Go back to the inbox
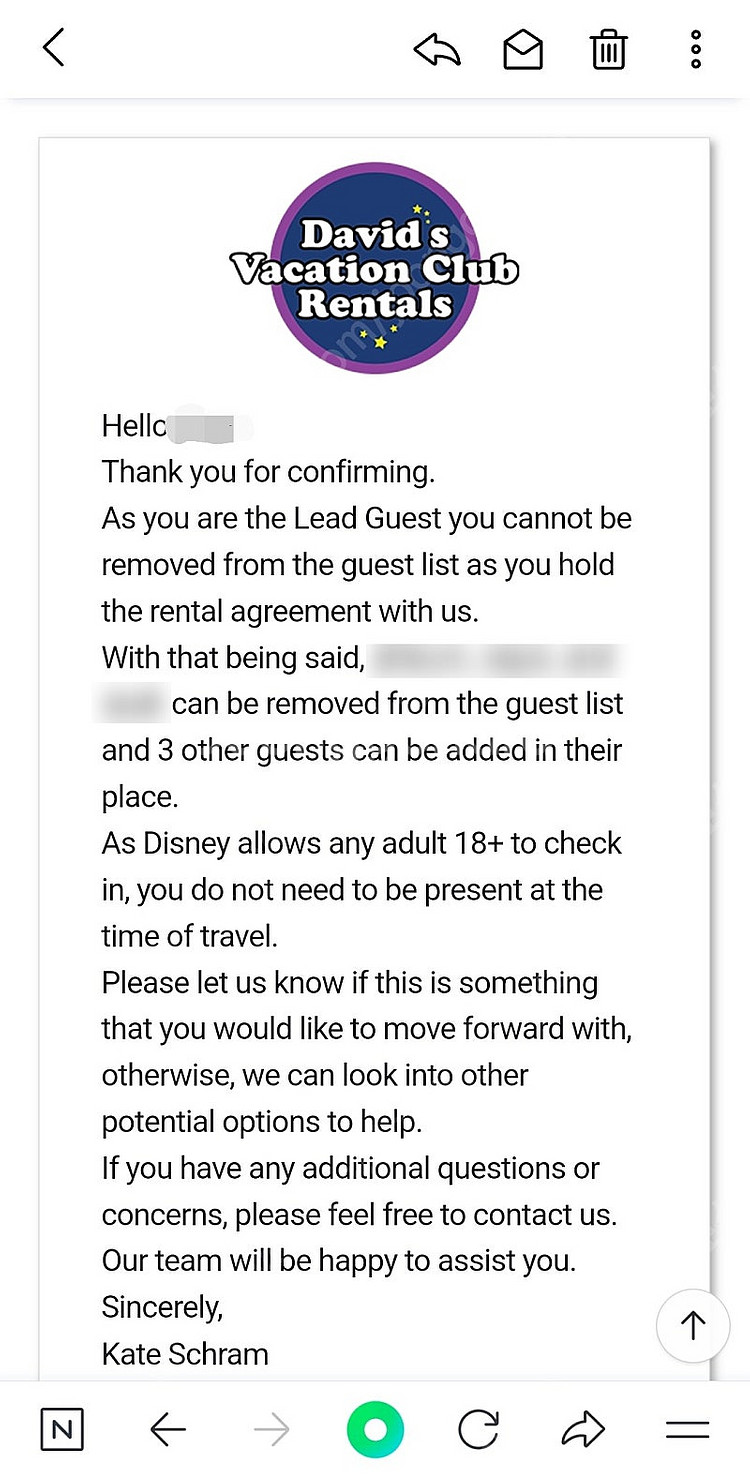The width and height of the screenshot is (750, 1478). coord(54,47)
